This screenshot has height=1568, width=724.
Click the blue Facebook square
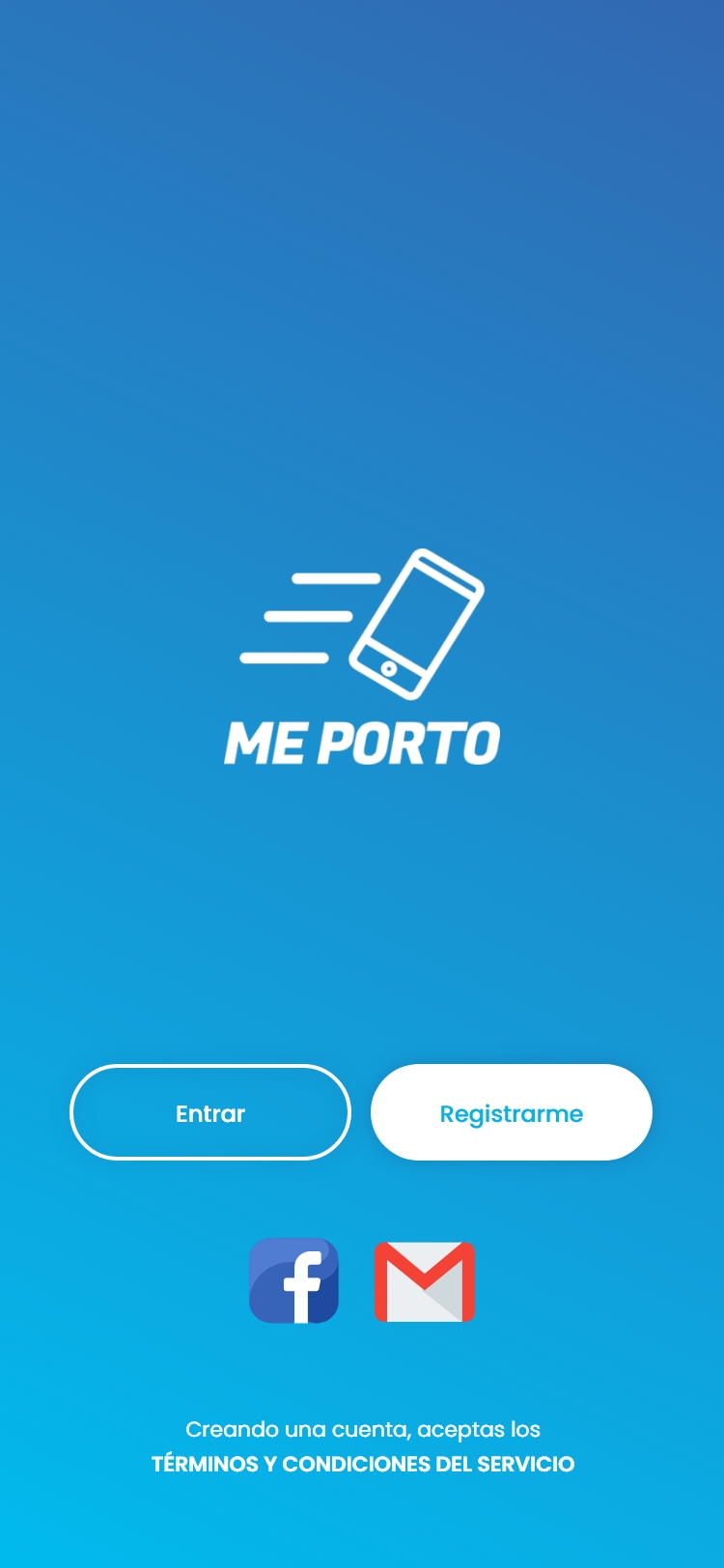(x=293, y=1280)
